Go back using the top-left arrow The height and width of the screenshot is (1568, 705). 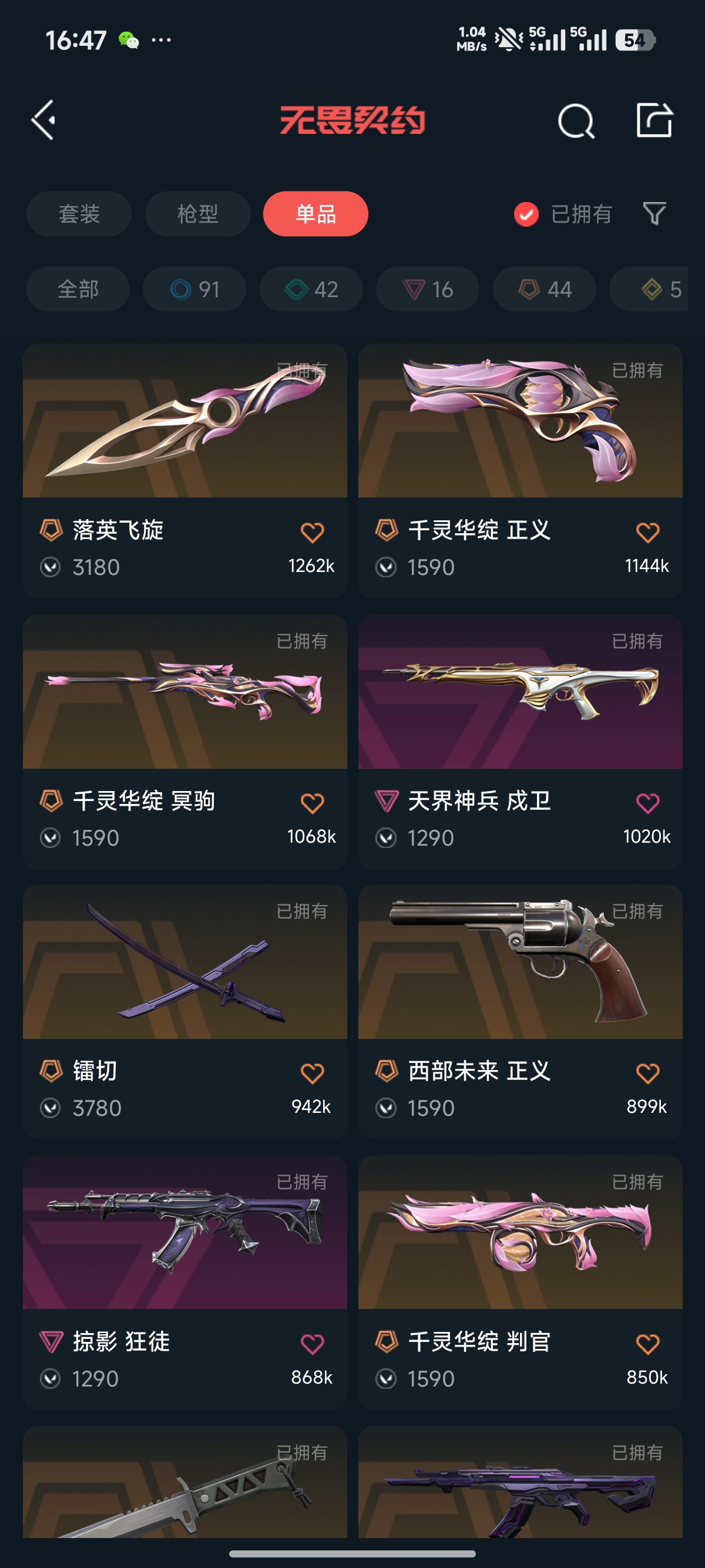pyautogui.click(x=44, y=120)
